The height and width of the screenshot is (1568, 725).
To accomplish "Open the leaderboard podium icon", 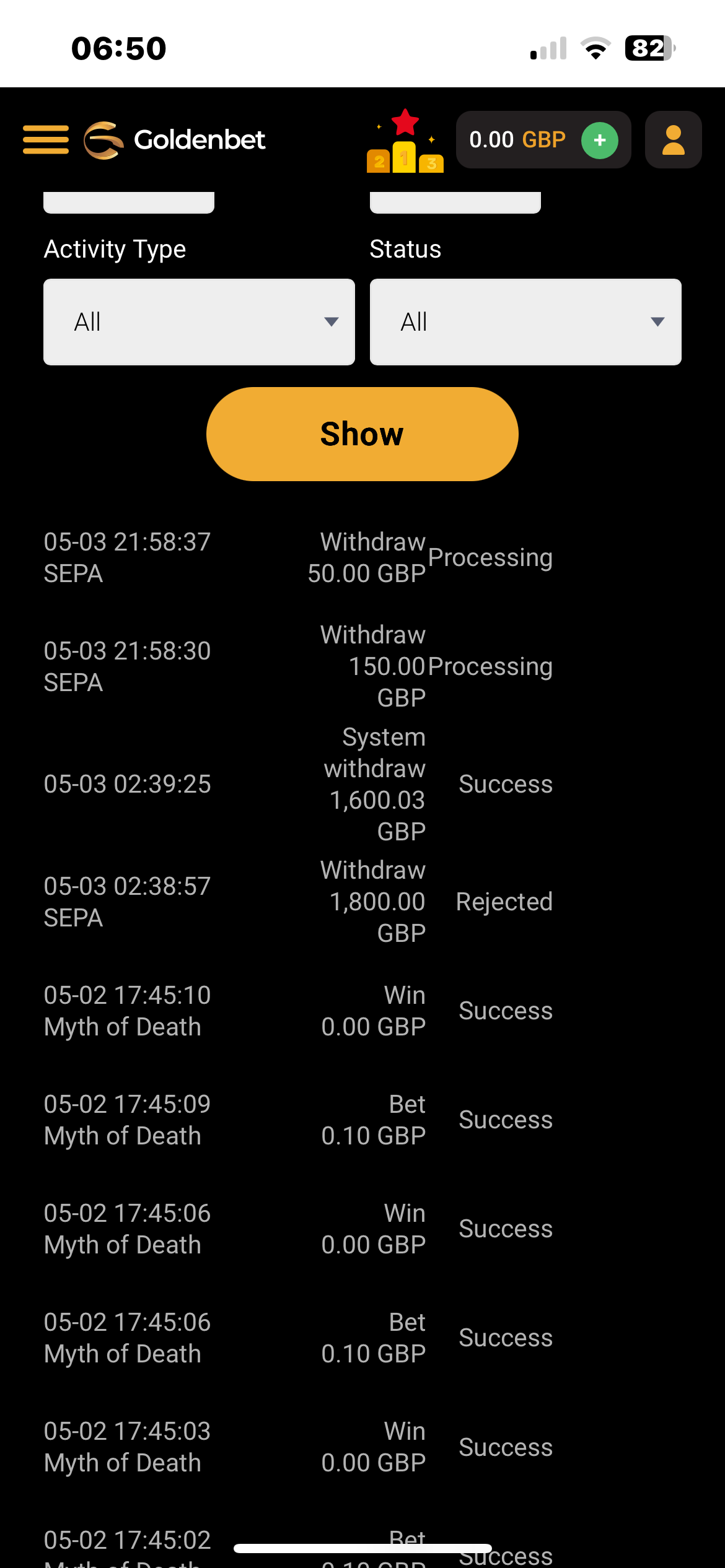I will tap(405, 142).
